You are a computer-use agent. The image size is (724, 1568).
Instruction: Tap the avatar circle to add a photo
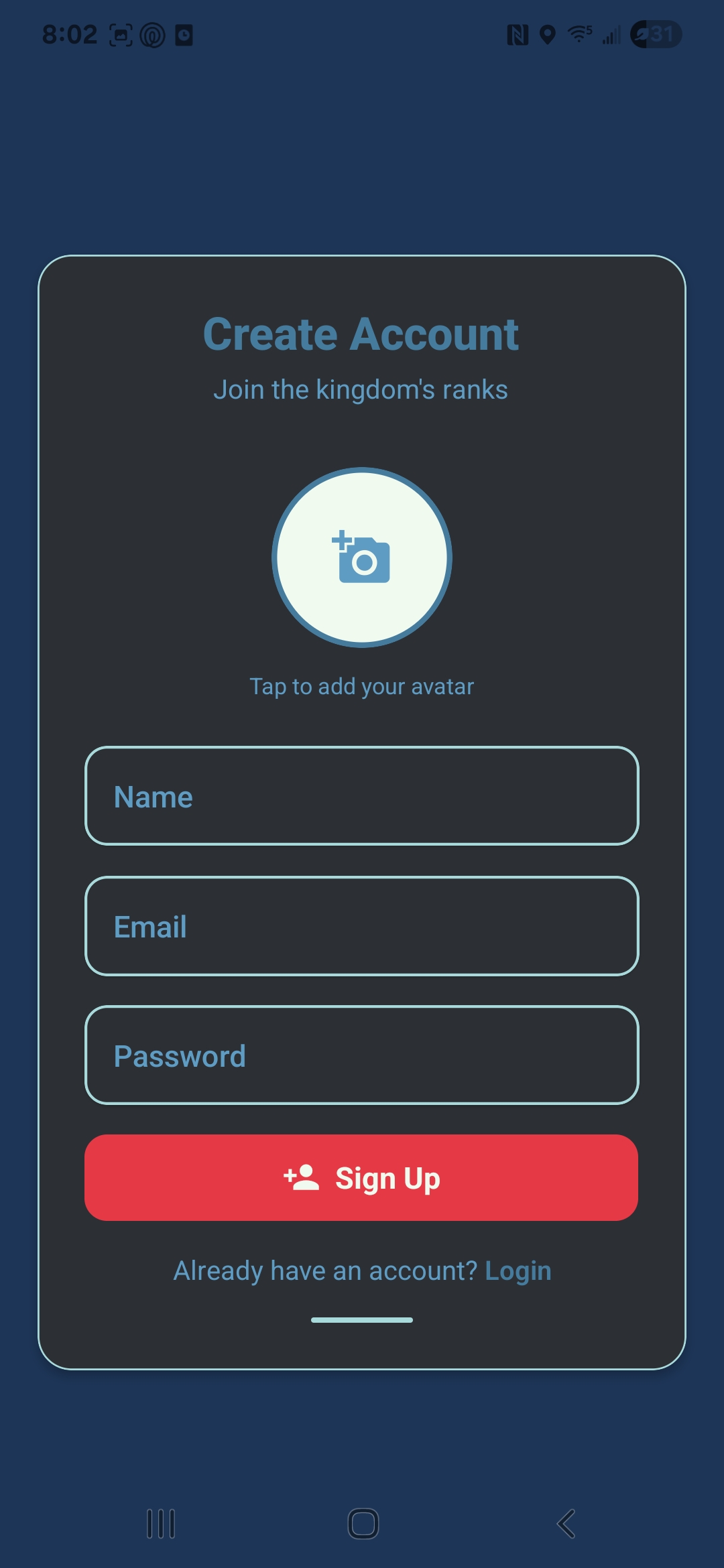click(x=362, y=558)
